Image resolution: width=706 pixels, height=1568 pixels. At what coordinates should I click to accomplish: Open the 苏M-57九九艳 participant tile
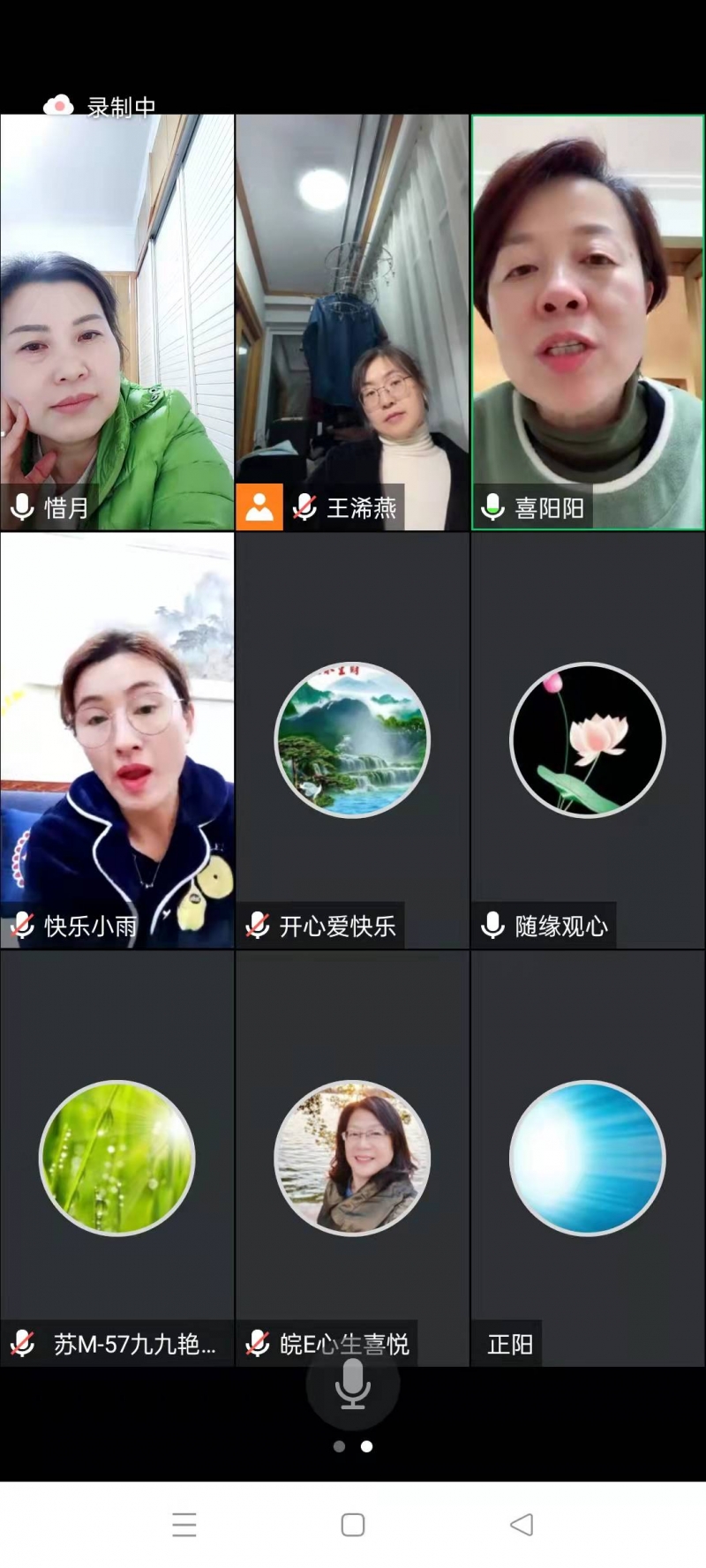(117, 1158)
